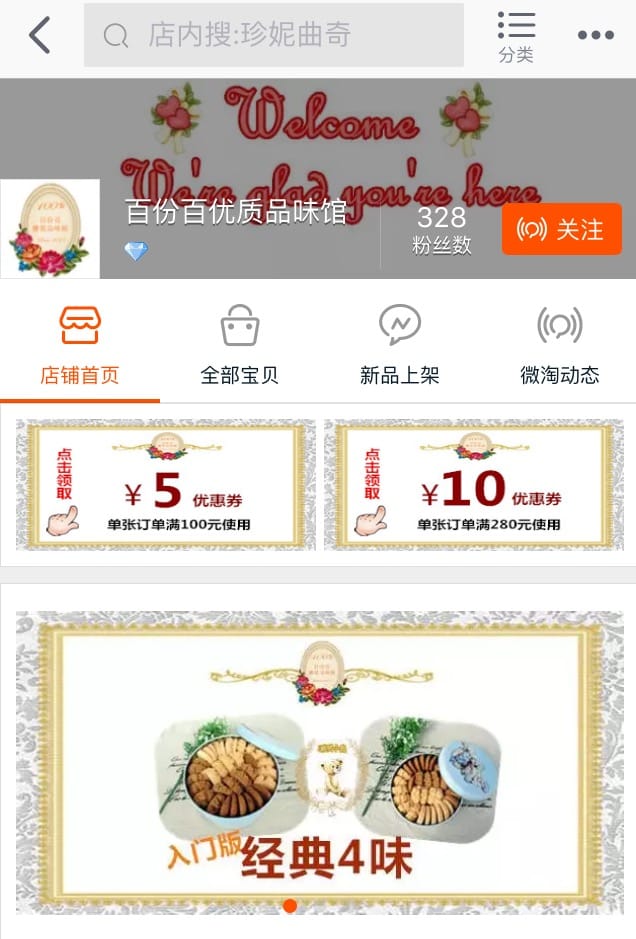Viewport: 636px width, 939px height.
Task: Tap the in-store search box
Action: 274,36
